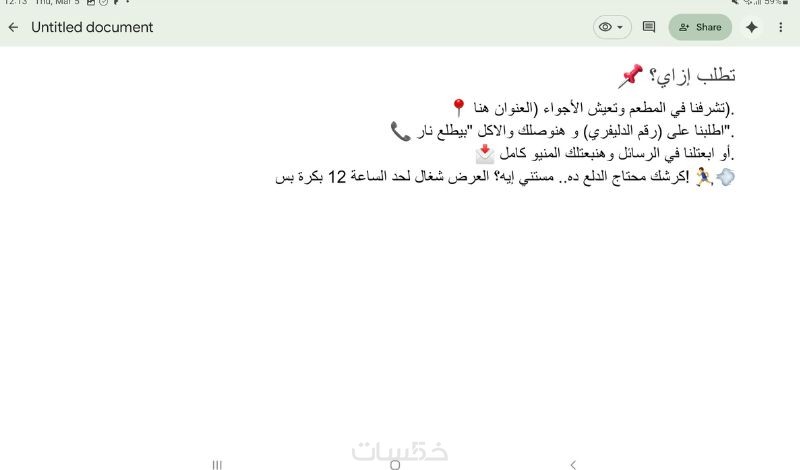Go back using the arrow beside the document title
800x470 pixels.
coord(13,27)
